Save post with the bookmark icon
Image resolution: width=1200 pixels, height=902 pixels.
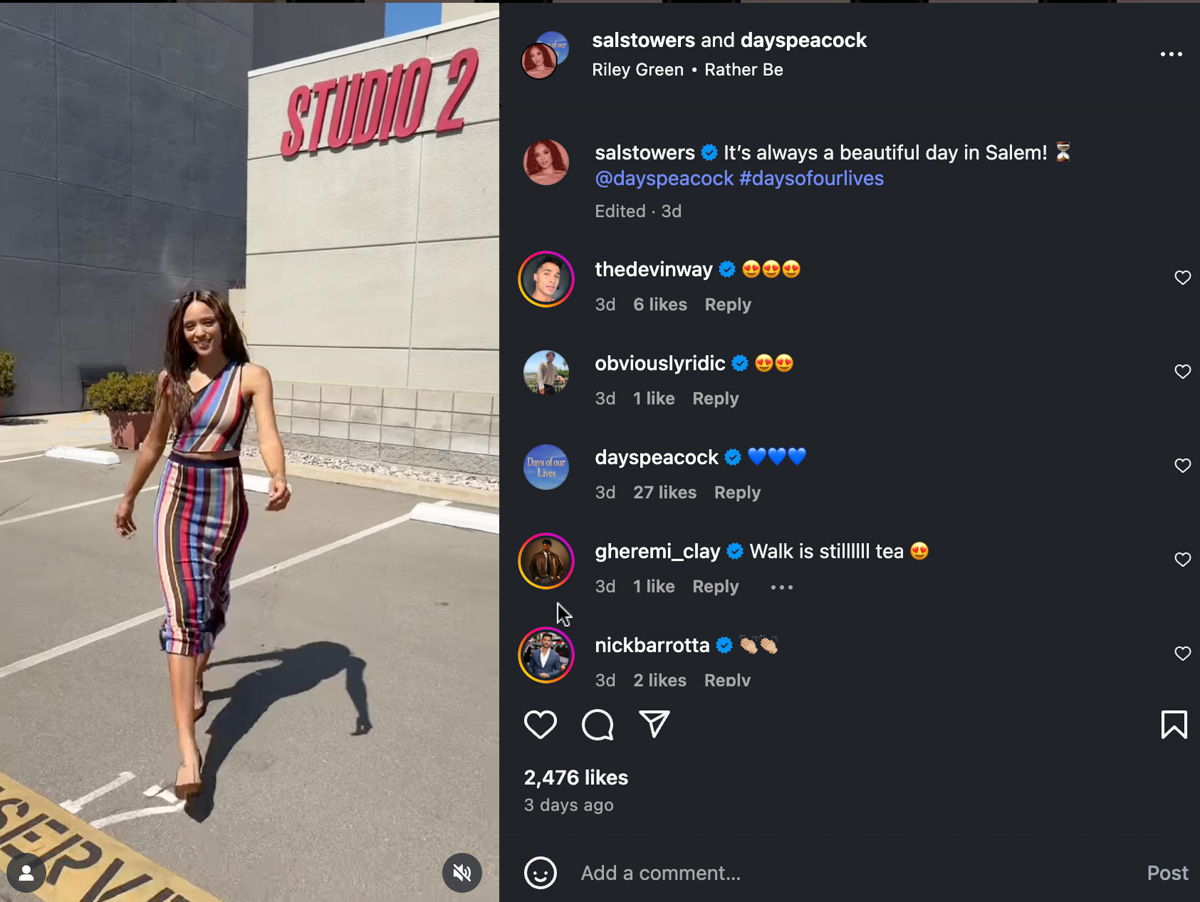(1173, 724)
